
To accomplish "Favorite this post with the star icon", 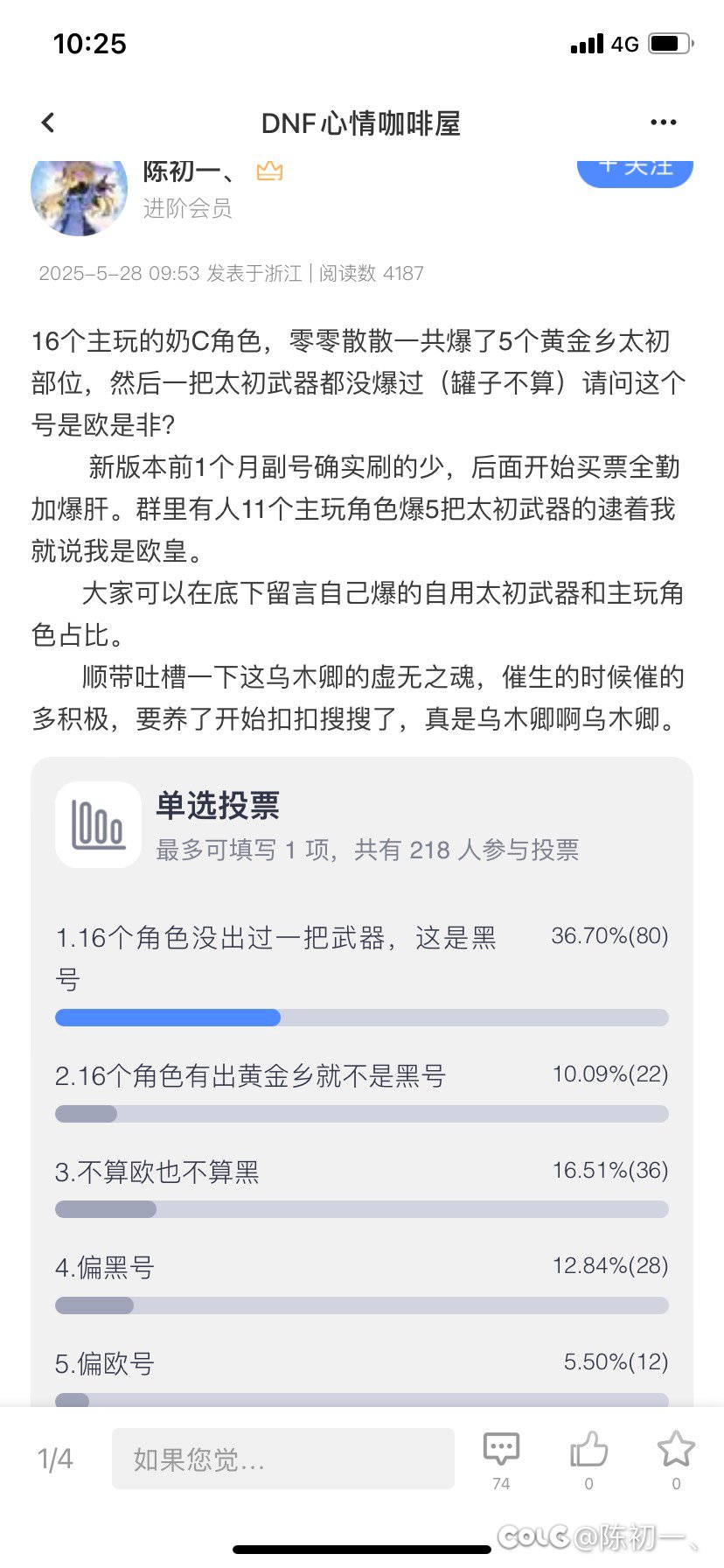I will coord(676,1459).
